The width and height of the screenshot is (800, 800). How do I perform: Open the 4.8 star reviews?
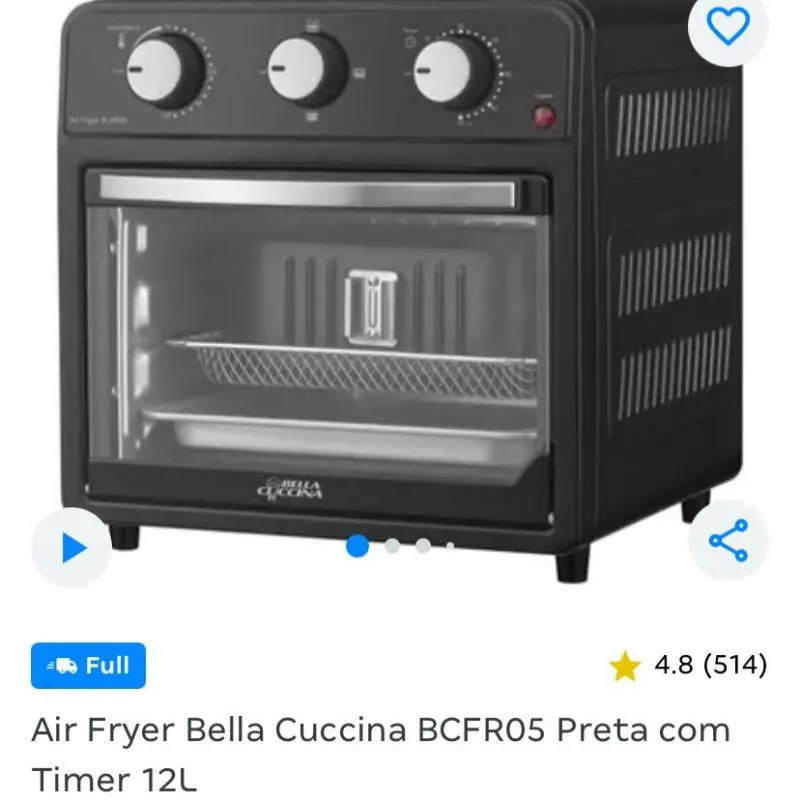point(688,665)
